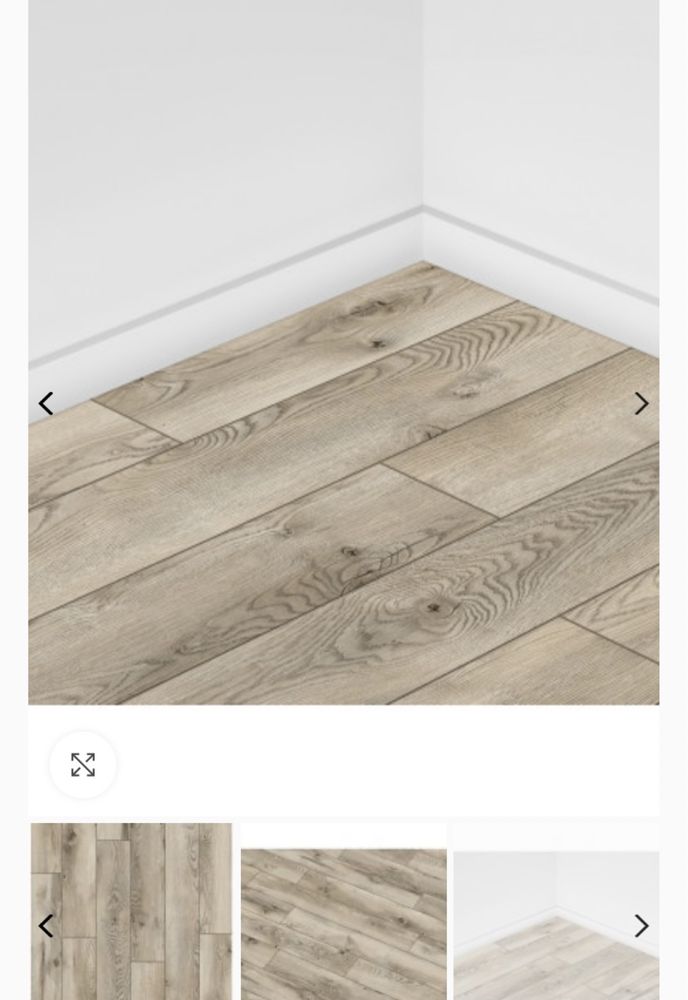Move the thumbnail strip to next items
Viewport: 688px width, 1000px height.
pos(641,926)
